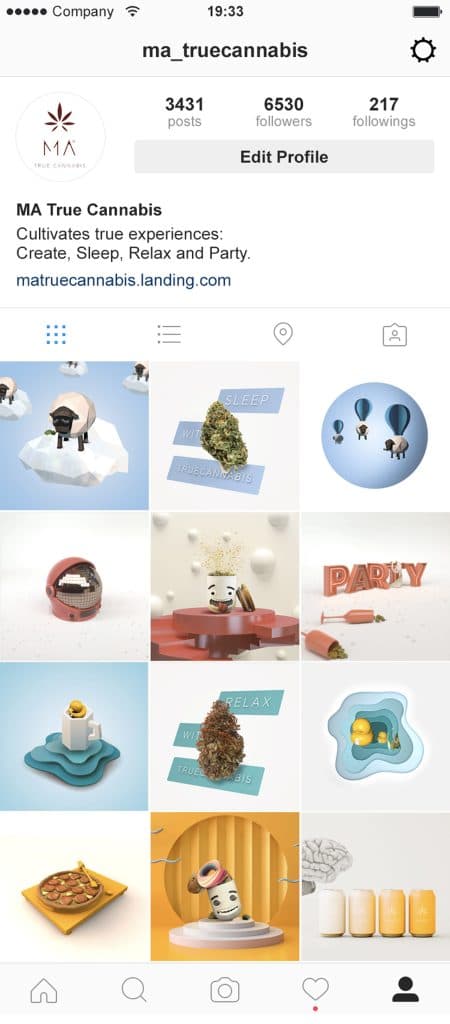Image resolution: width=450 pixels, height=1024 pixels.
Task: Open the SLEEP cannabis bud post
Action: coord(225,435)
